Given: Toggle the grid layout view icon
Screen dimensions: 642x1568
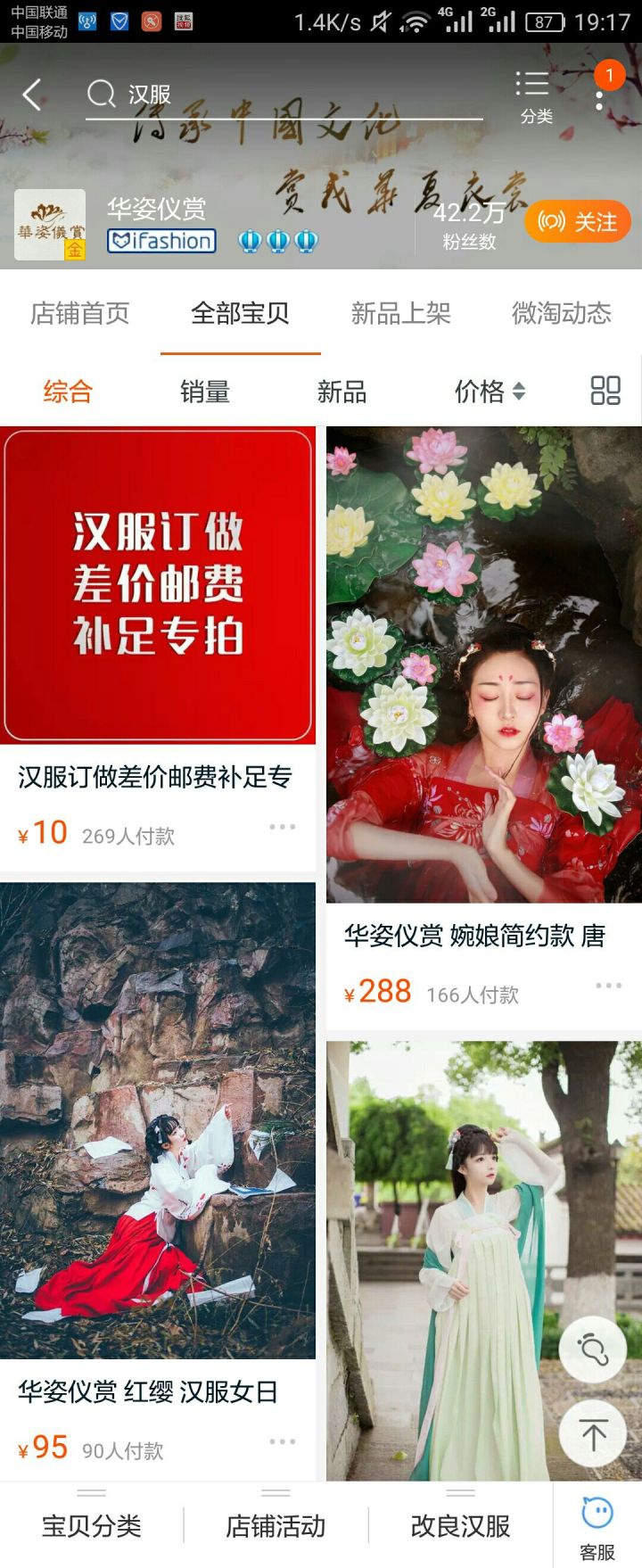Looking at the screenshot, I should pyautogui.click(x=605, y=391).
